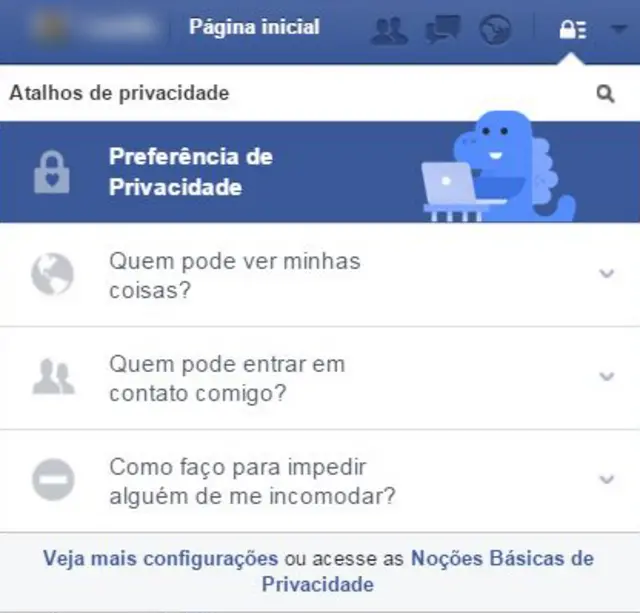The image size is (640, 613).
Task: Open Veja mais configurações link
Action: (160, 558)
